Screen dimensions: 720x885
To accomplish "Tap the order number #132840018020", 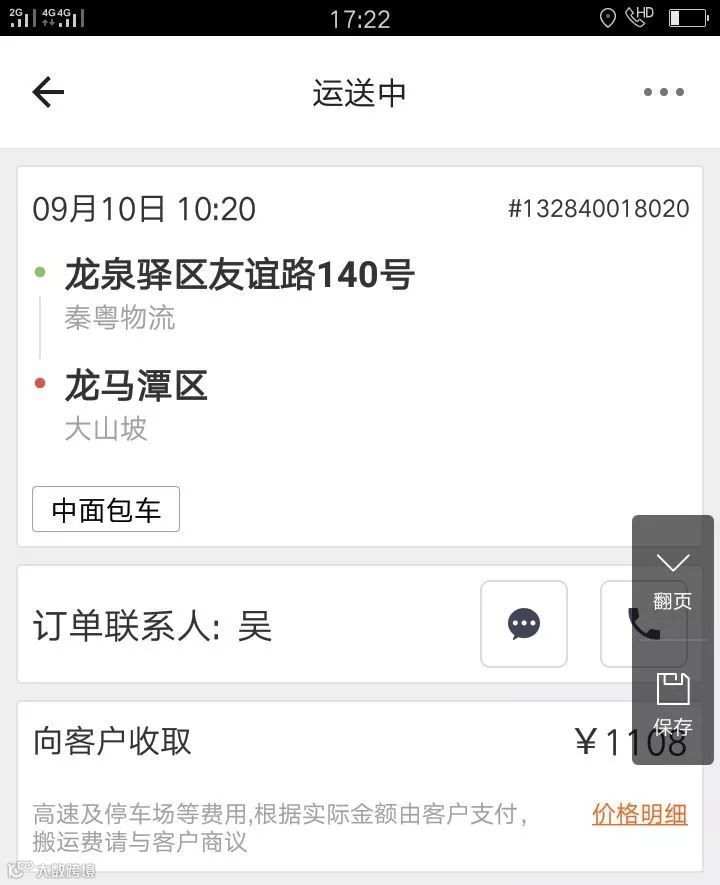I will pyautogui.click(x=596, y=209).
